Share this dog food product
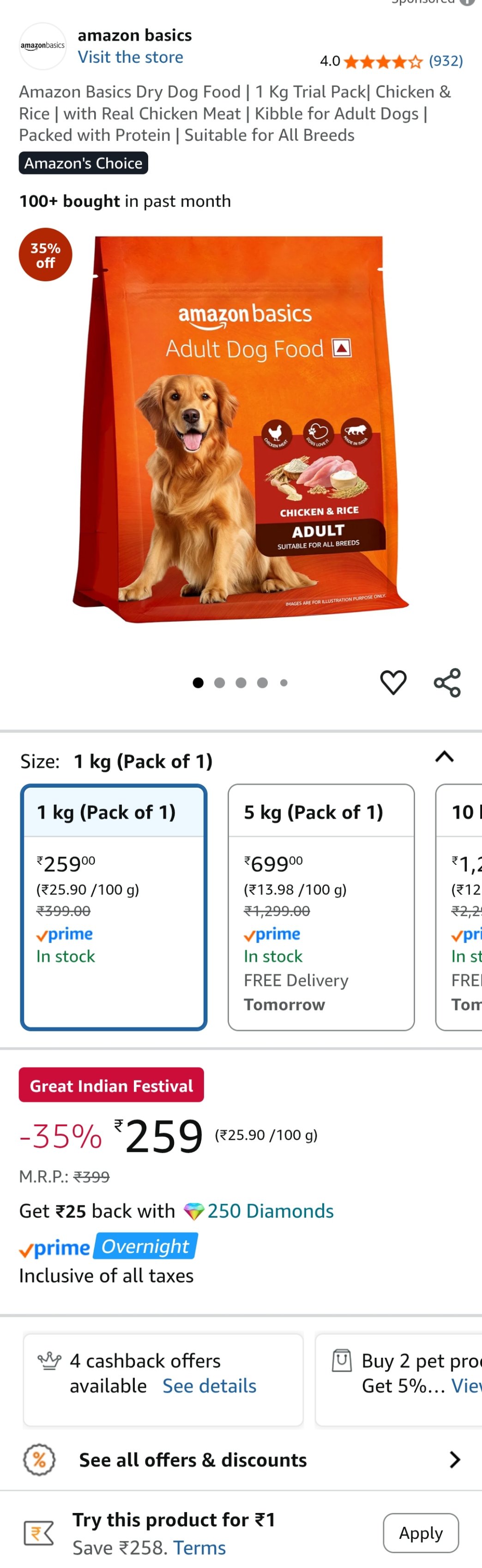Viewport: 482px width, 1568px height. click(447, 682)
